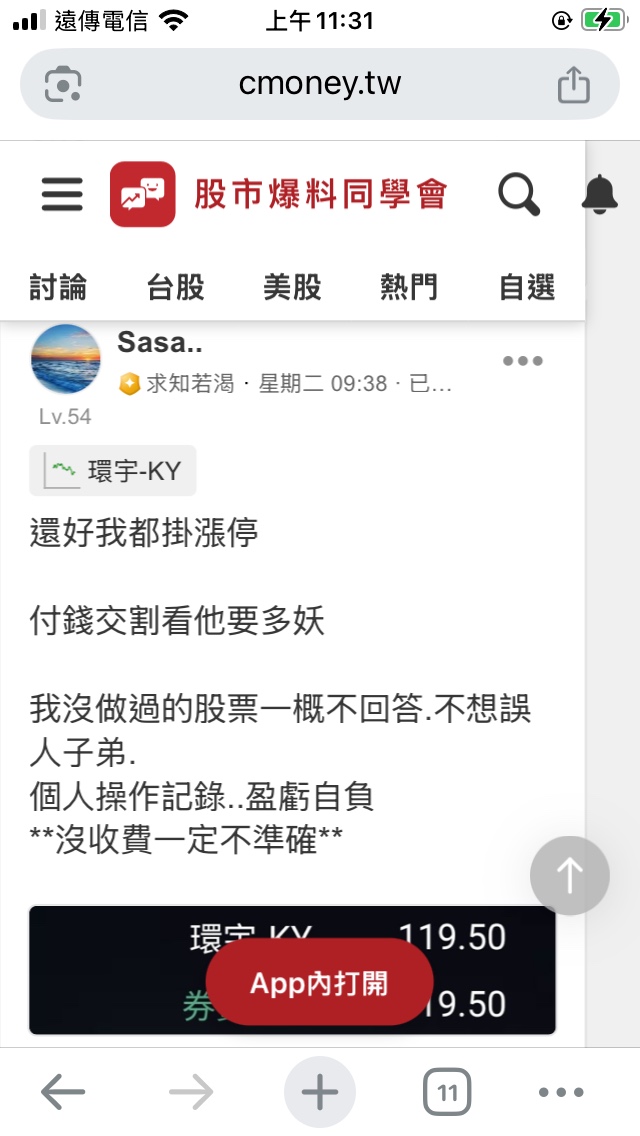Tap the App內打開 button
This screenshot has width=640, height=1136.
319,983
